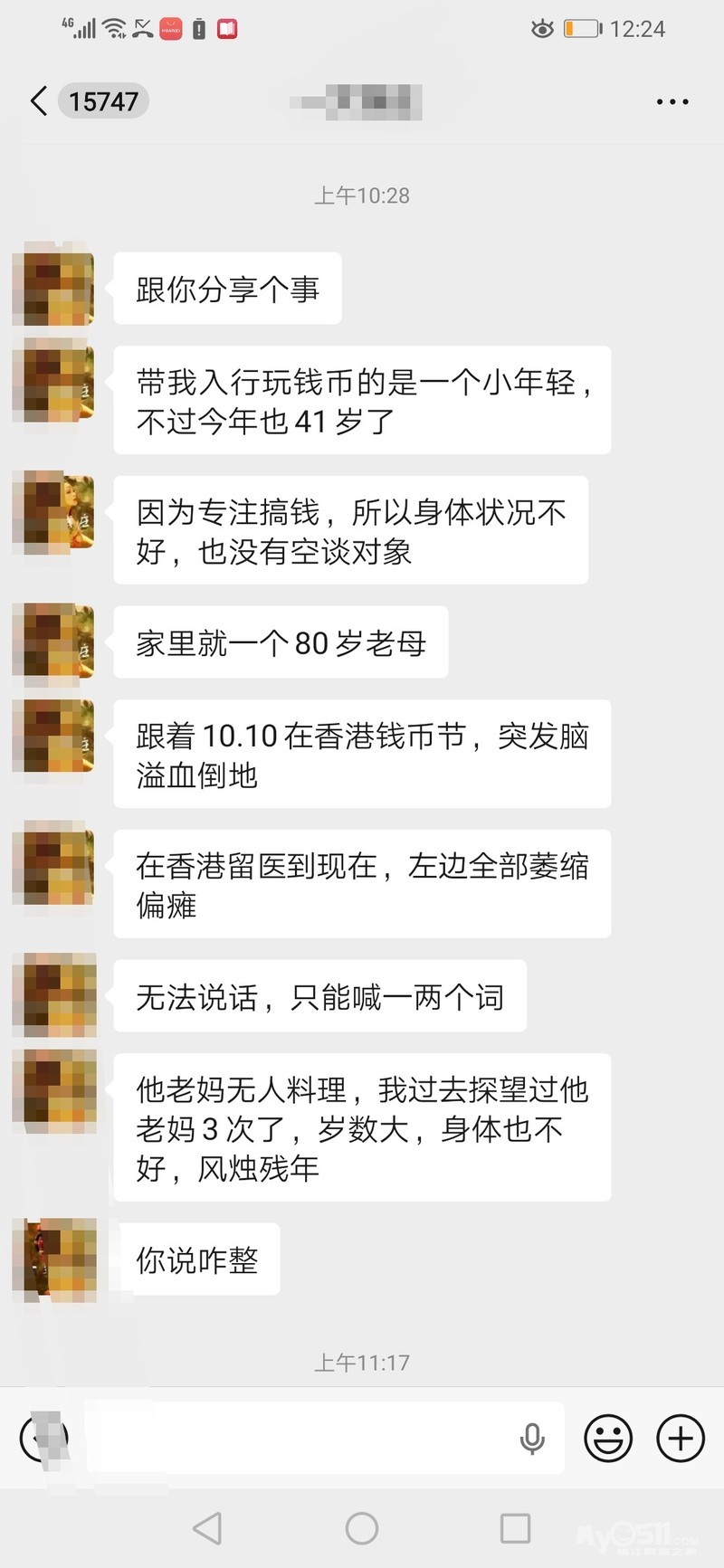Go back to the chat list showing 15747
The image size is (724, 1568).
[x=86, y=101]
